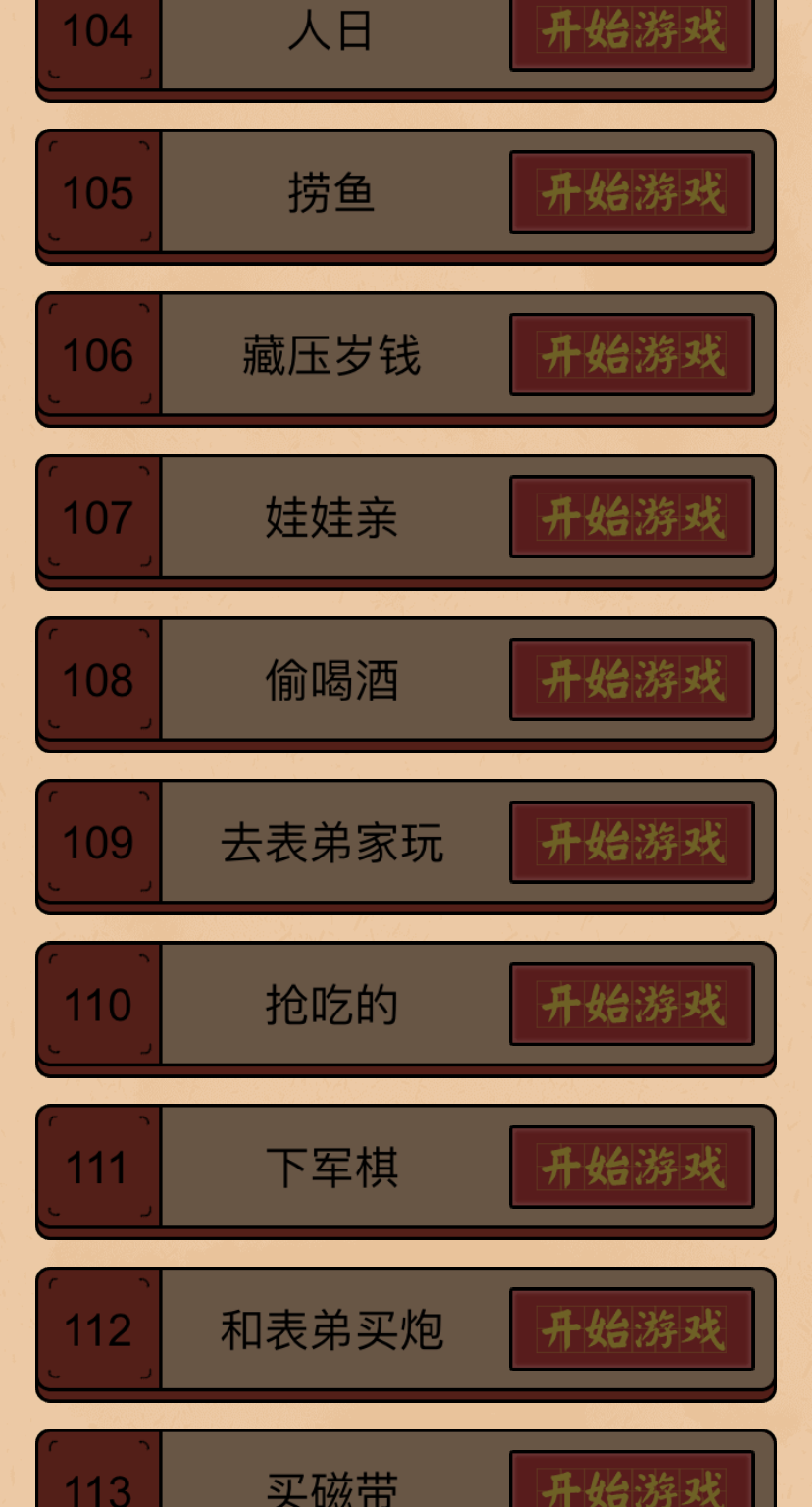The height and width of the screenshot is (1507, 812).
Task: Click the level number badge 112
Action: (x=98, y=1328)
